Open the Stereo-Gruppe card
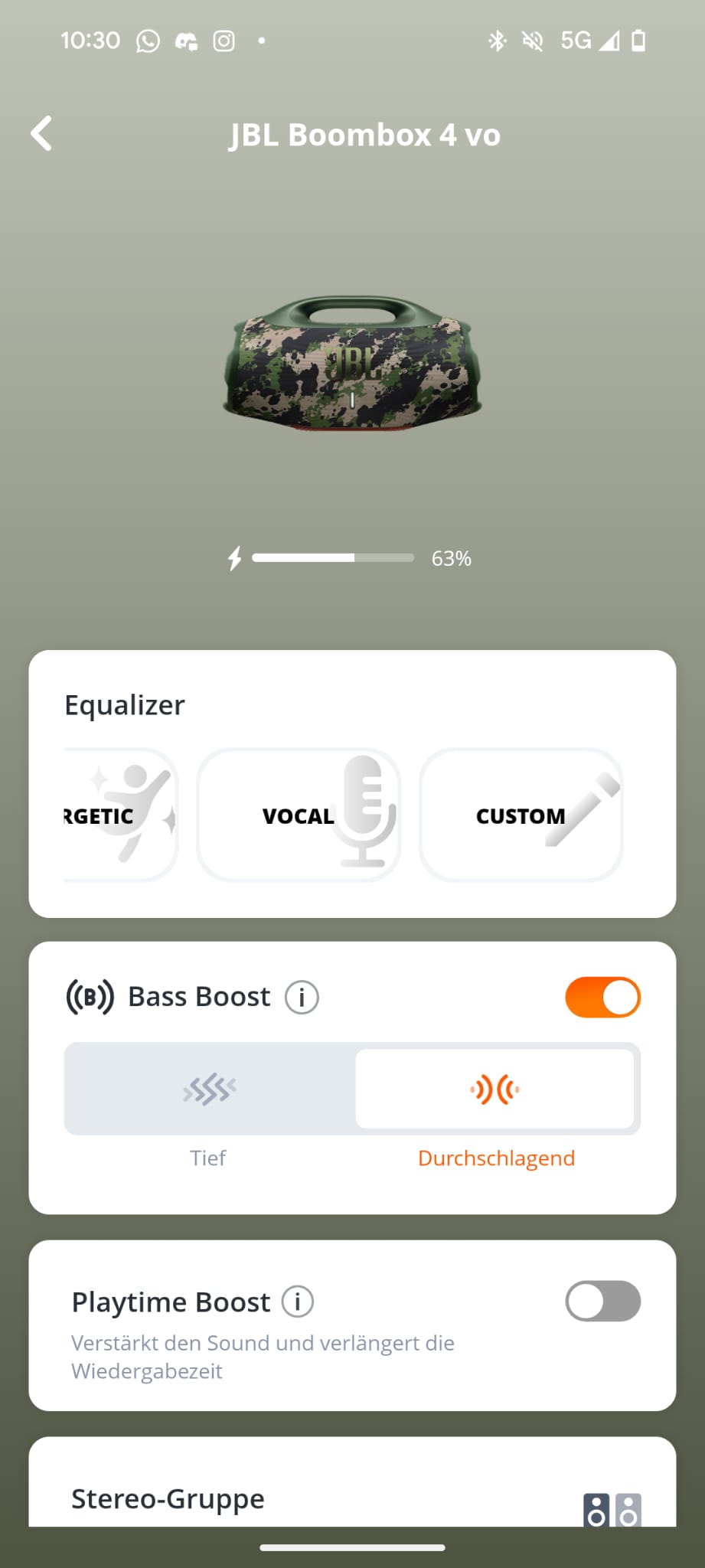This screenshot has width=705, height=1568. [352, 1498]
